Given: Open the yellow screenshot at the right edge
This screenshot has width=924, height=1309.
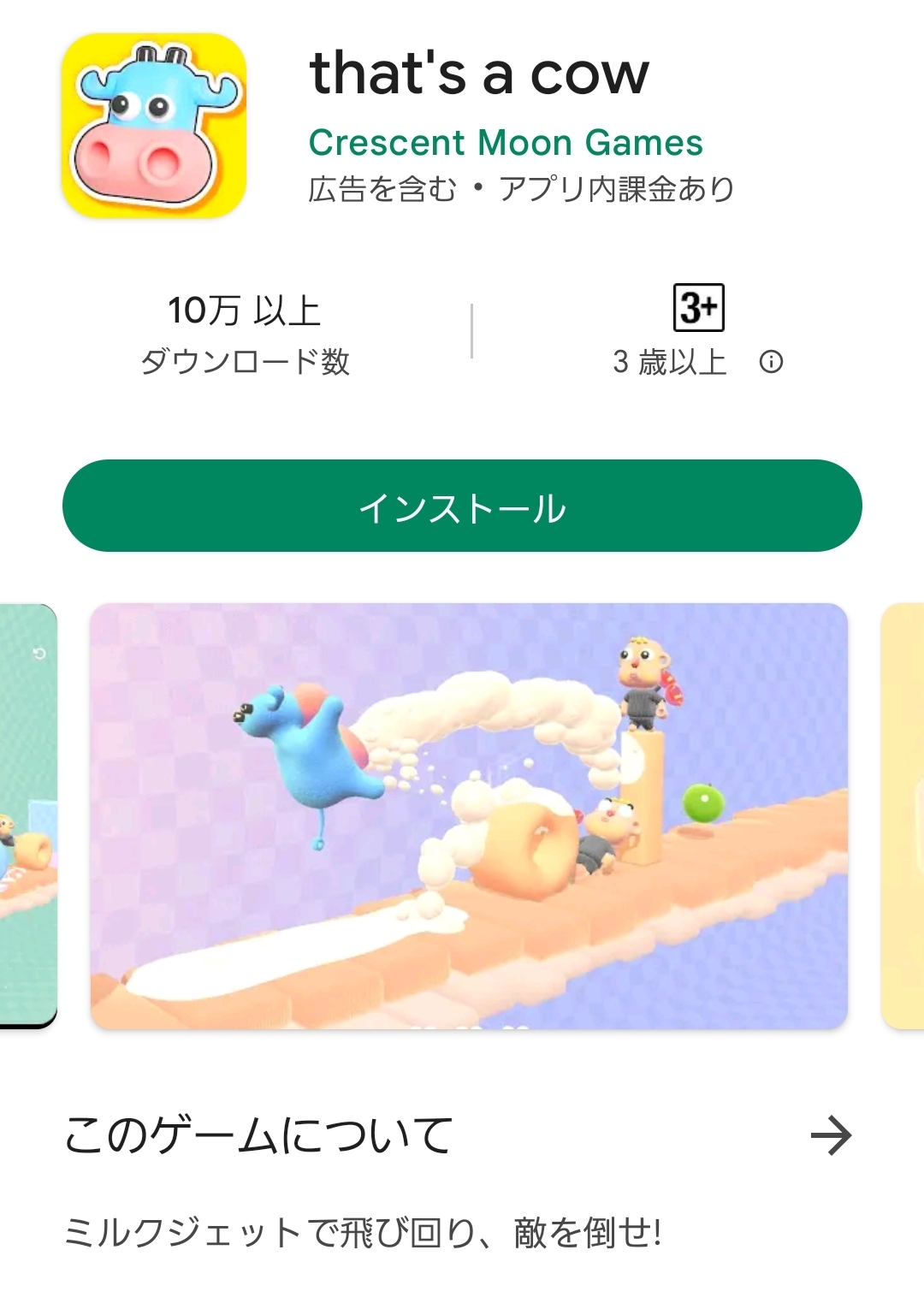Looking at the screenshot, I should (x=903, y=815).
